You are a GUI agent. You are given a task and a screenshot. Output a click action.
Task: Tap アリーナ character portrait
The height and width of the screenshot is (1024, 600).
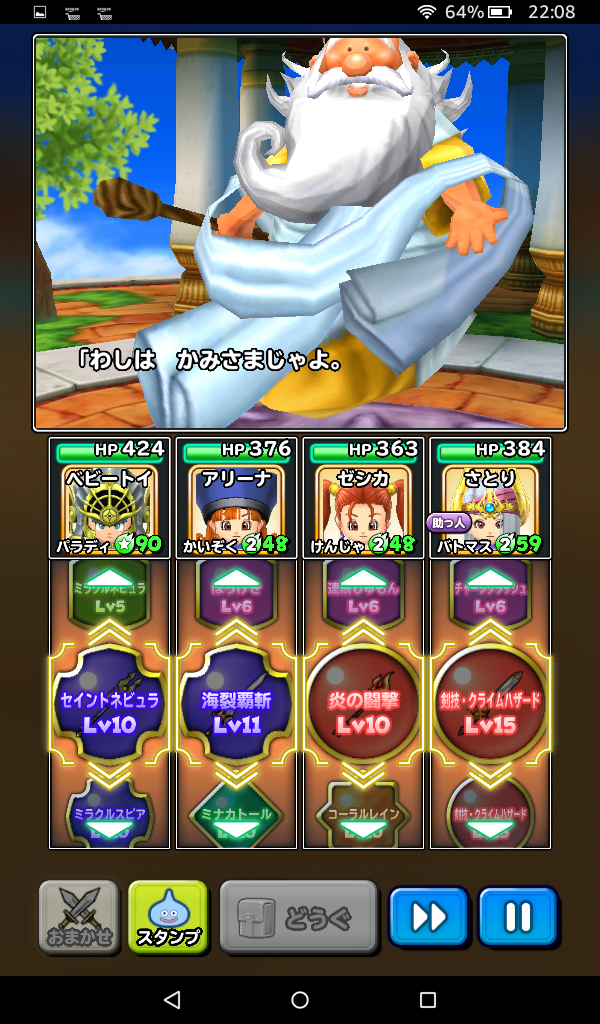click(237, 508)
